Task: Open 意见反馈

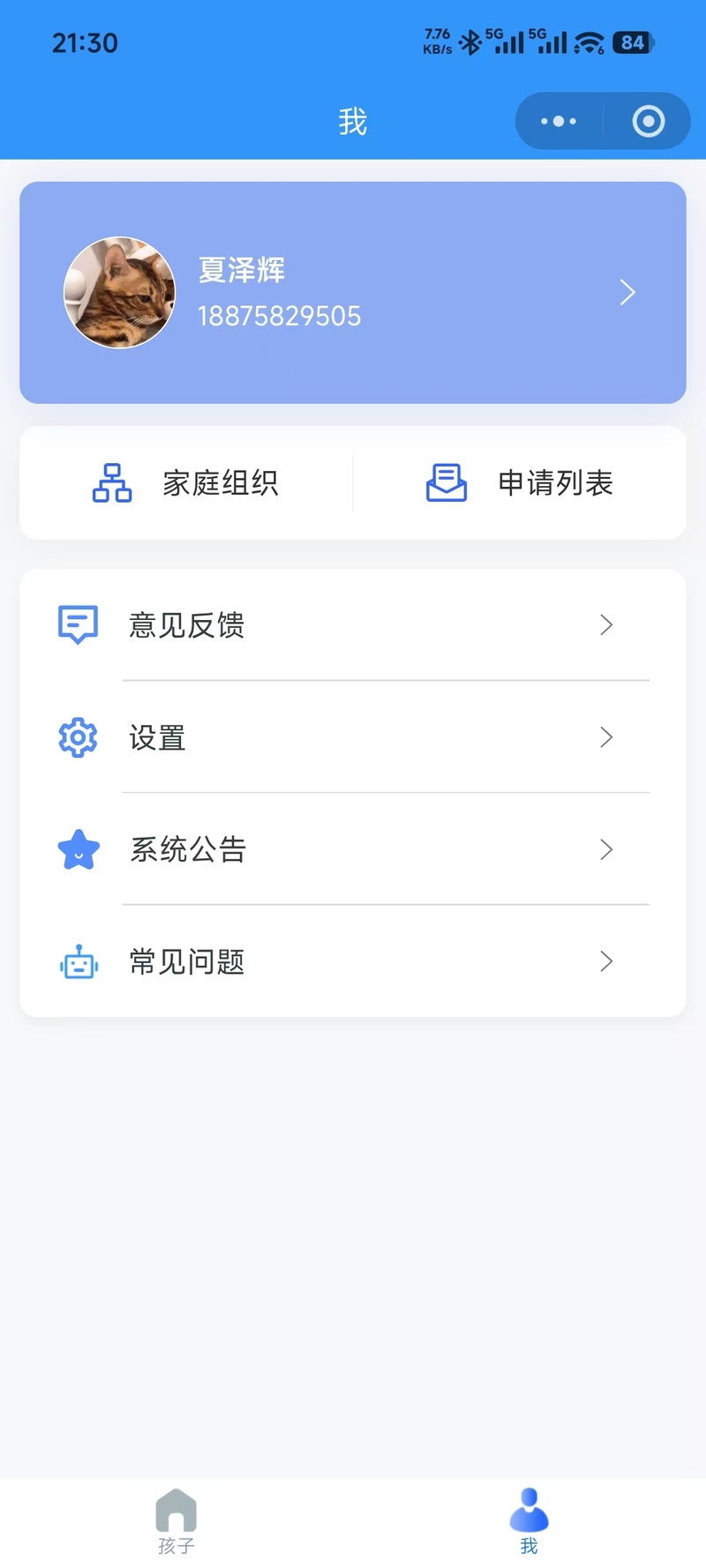Action: point(353,625)
